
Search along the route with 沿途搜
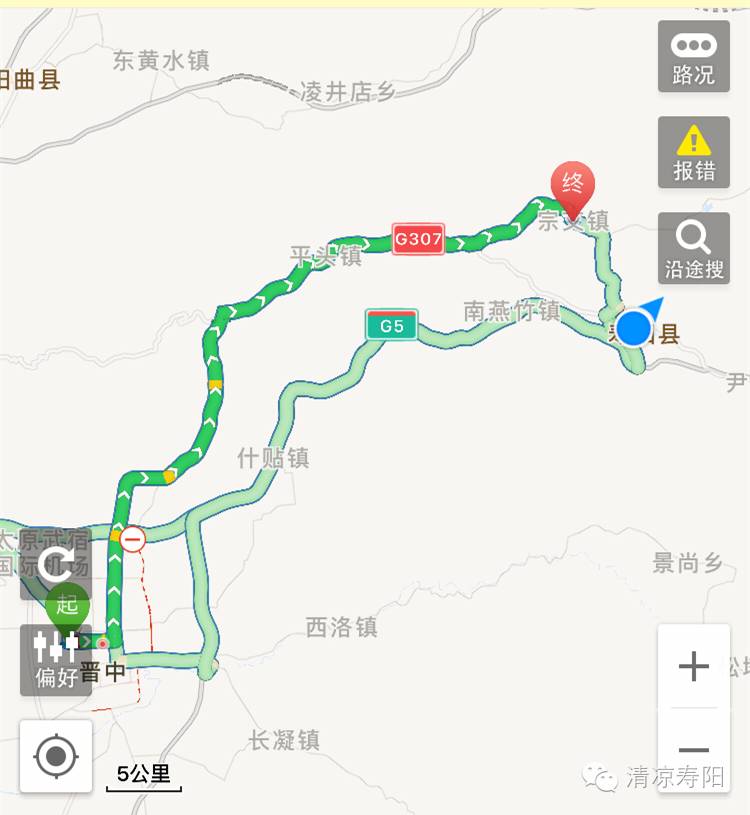693,248
